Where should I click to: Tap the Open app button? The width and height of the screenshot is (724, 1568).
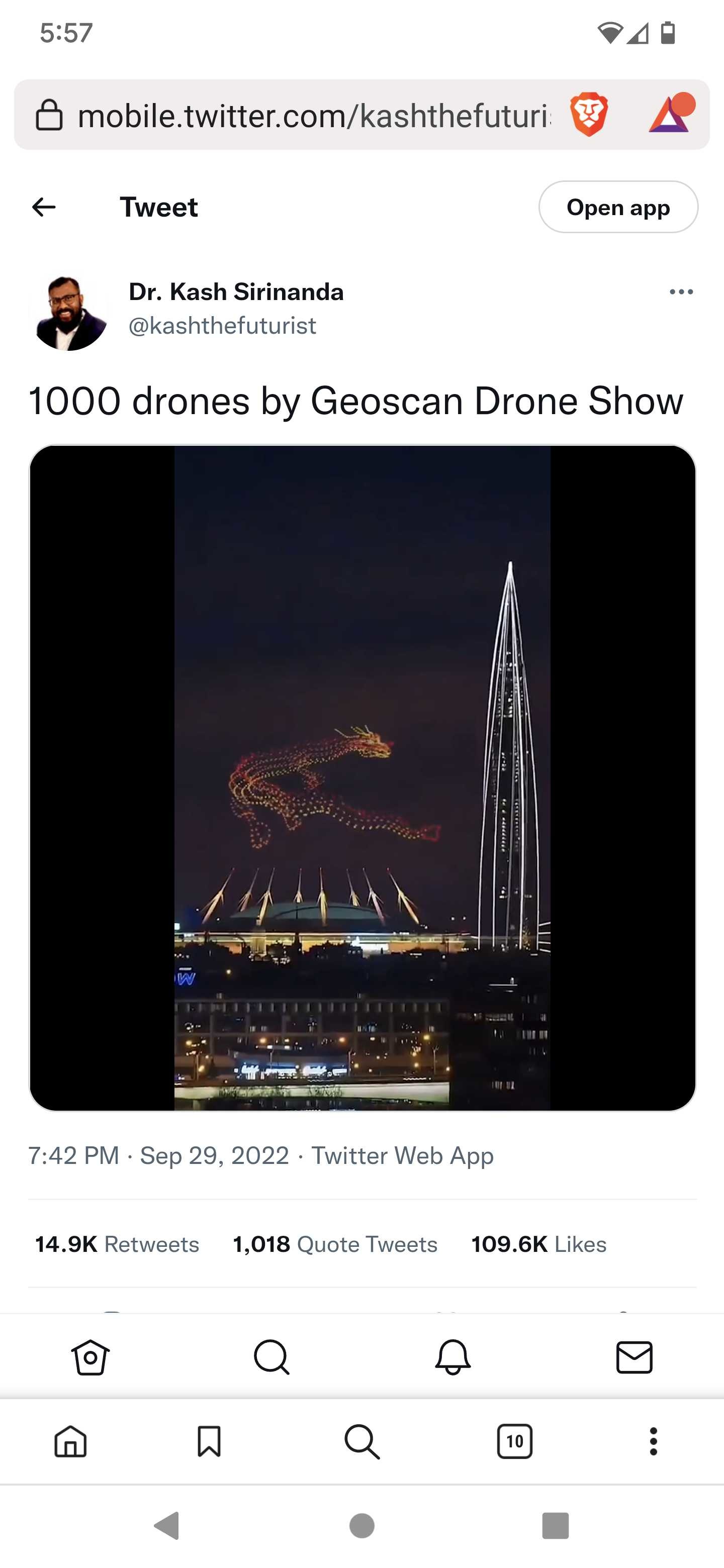pyautogui.click(x=618, y=207)
